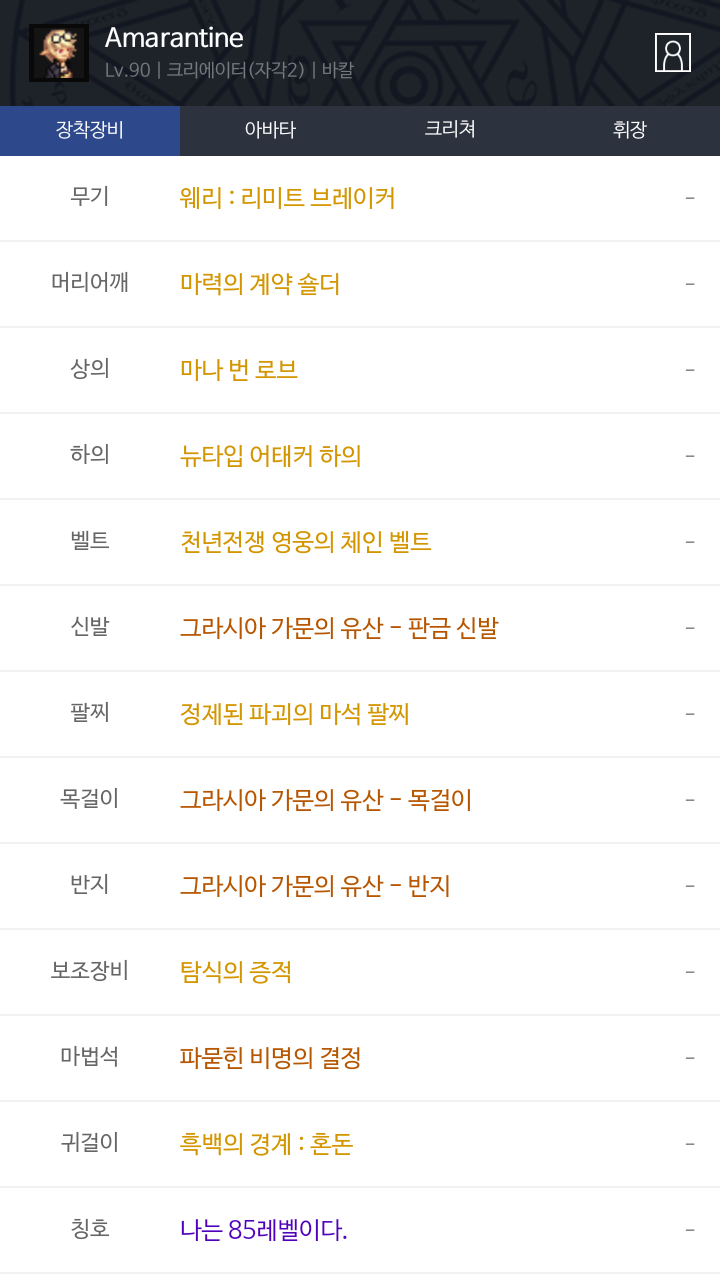View the 판금 신발 shoes item

point(339,628)
